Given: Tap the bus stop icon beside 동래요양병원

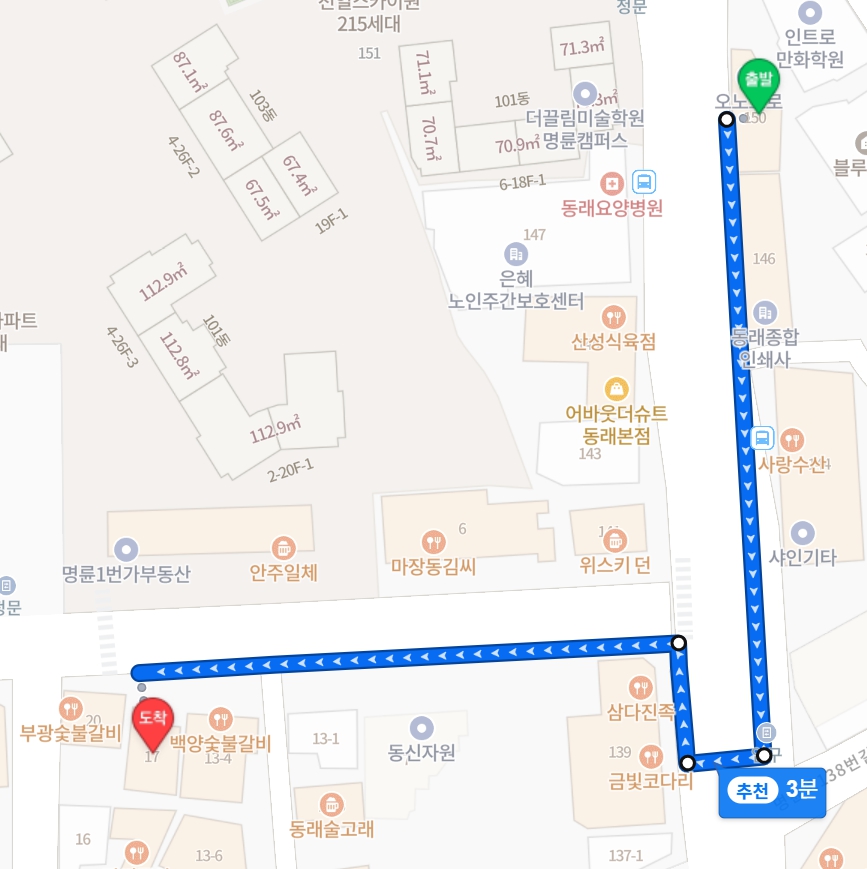Looking at the screenshot, I should point(645,183).
